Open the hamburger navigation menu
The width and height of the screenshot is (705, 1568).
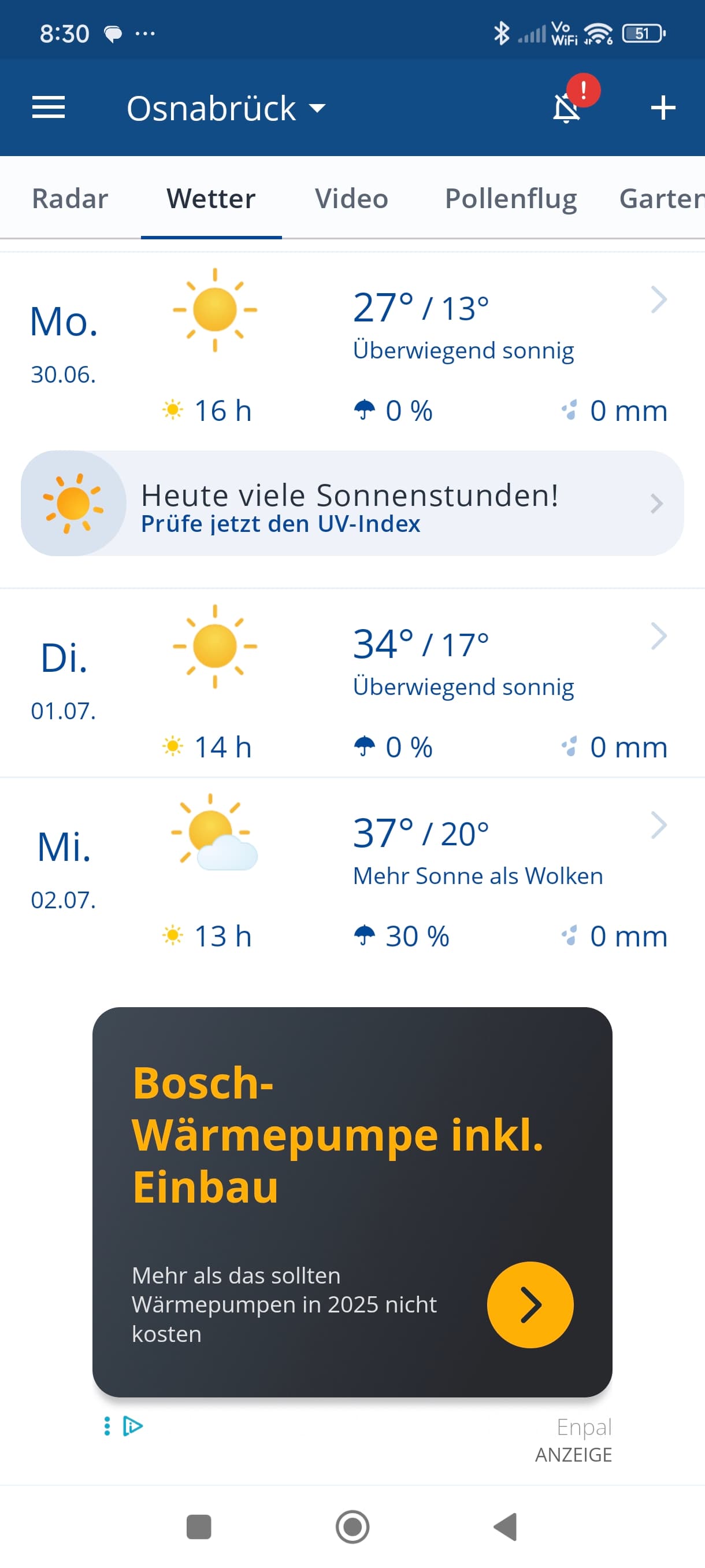coord(48,108)
